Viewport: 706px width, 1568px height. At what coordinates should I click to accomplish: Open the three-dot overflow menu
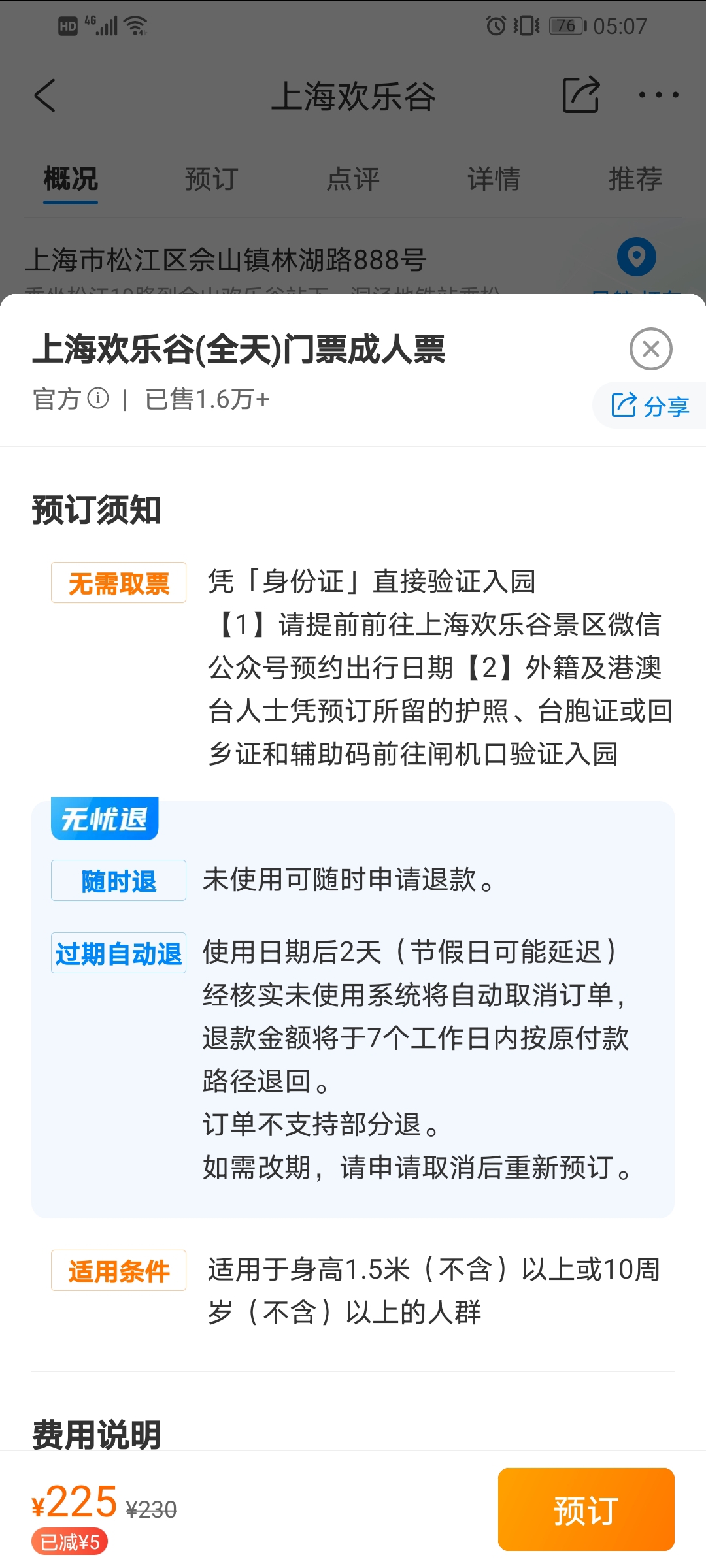click(658, 95)
